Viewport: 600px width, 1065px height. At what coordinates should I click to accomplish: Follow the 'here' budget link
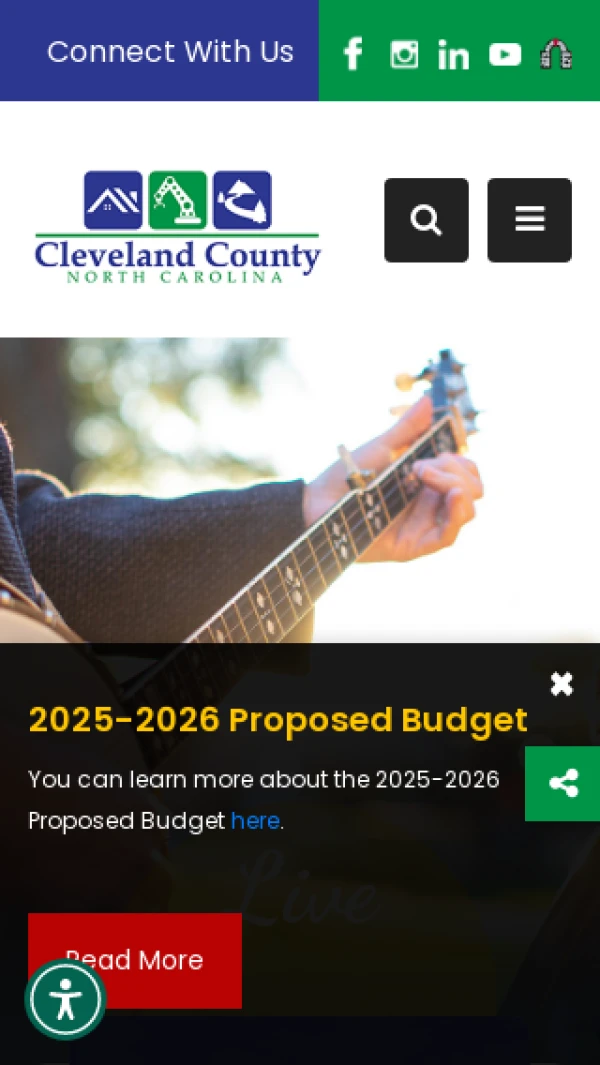255,821
